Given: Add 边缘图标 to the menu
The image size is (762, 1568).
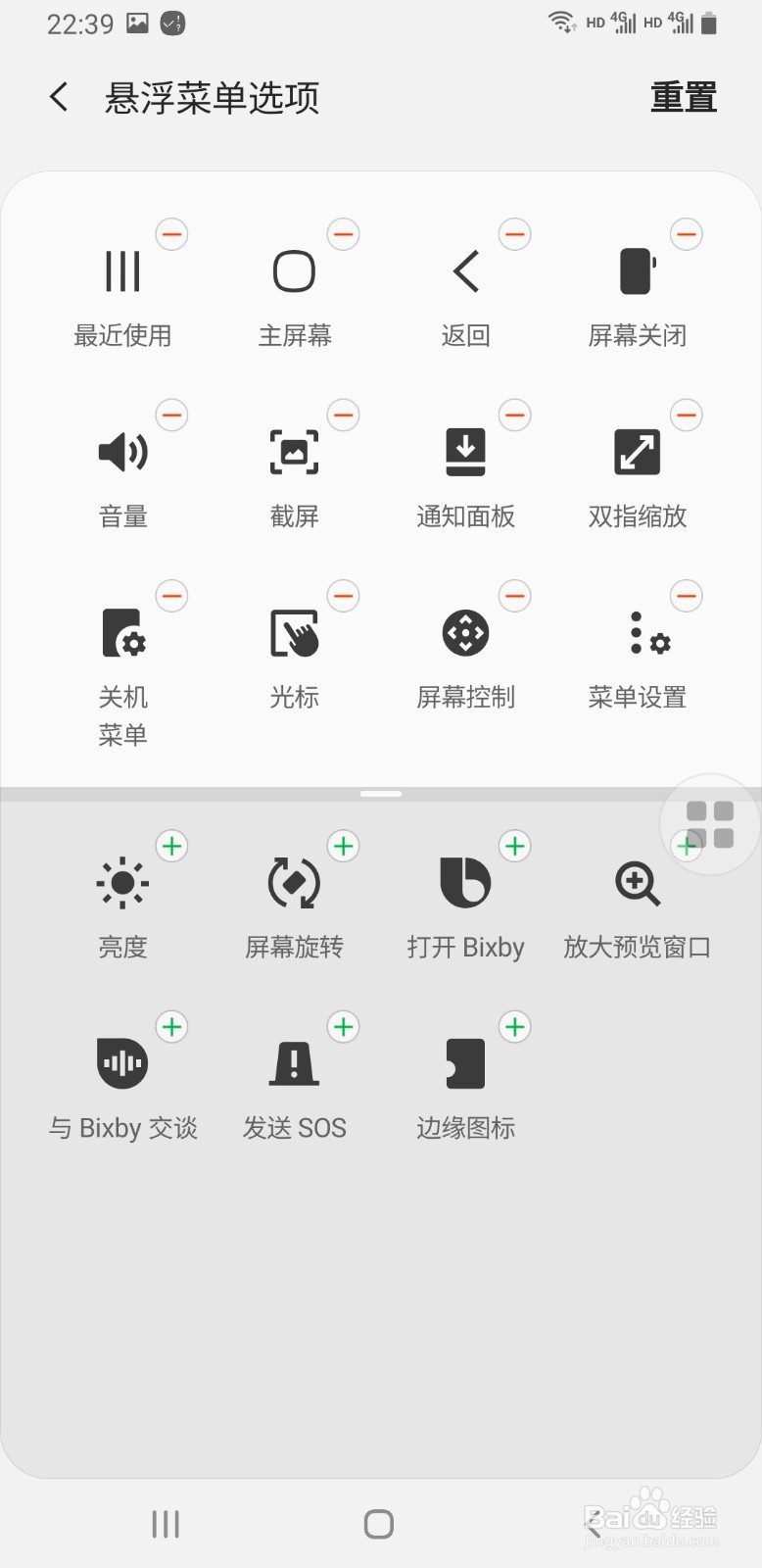Looking at the screenshot, I should click(x=515, y=1027).
